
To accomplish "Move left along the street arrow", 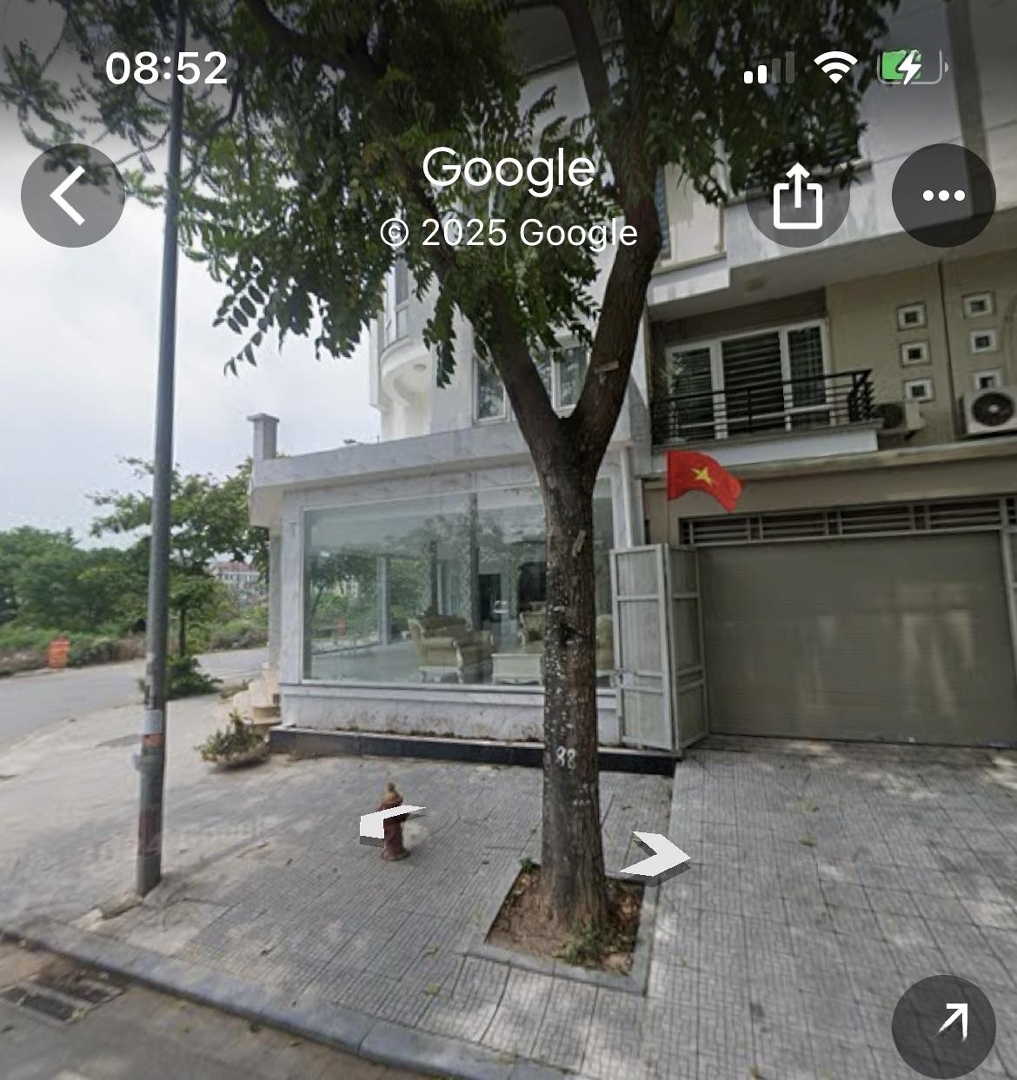I will [x=390, y=823].
